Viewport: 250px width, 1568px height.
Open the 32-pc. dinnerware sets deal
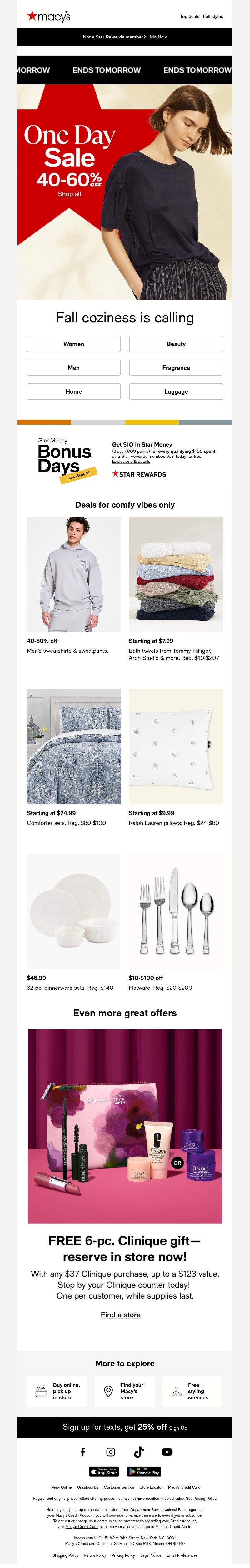pyautogui.click(x=74, y=911)
